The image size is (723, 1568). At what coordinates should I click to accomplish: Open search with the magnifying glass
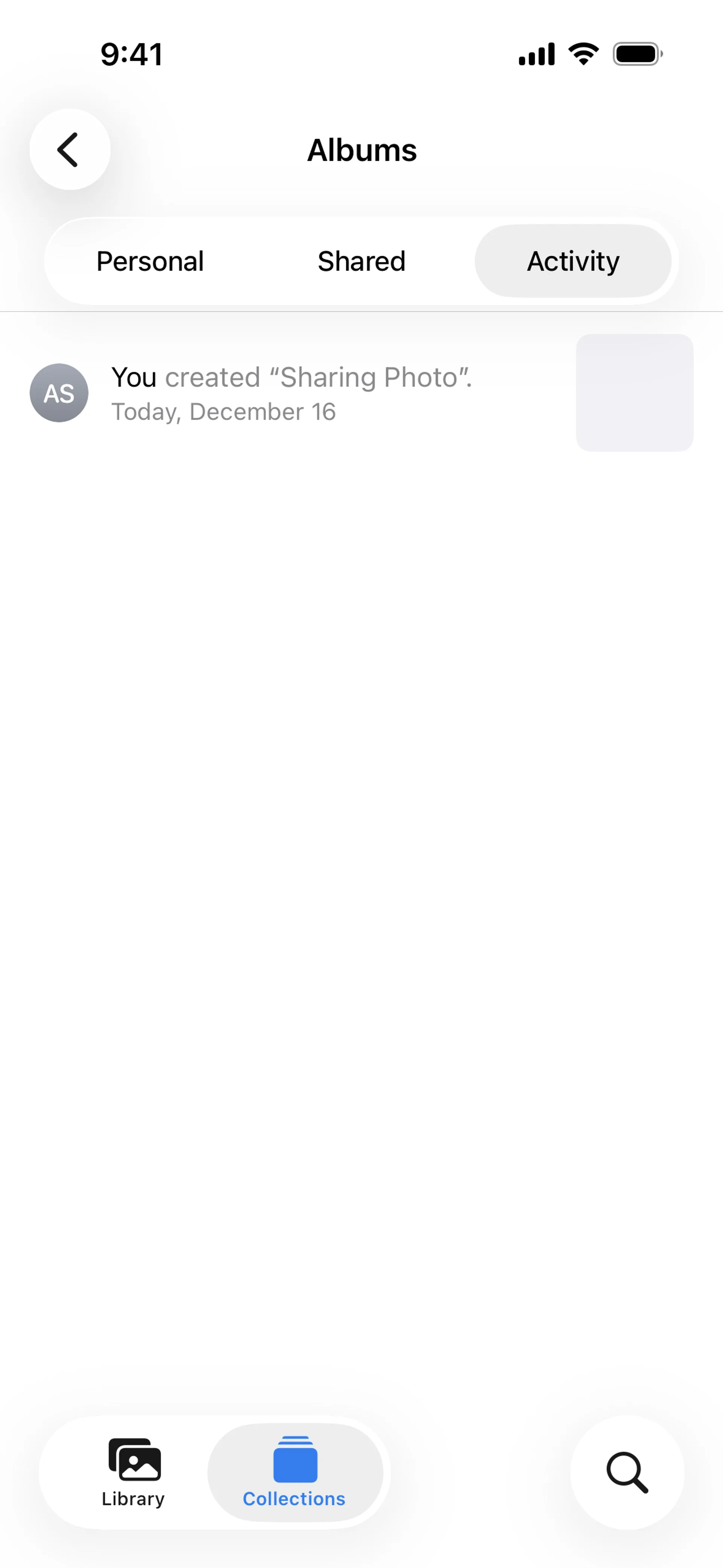click(627, 1472)
